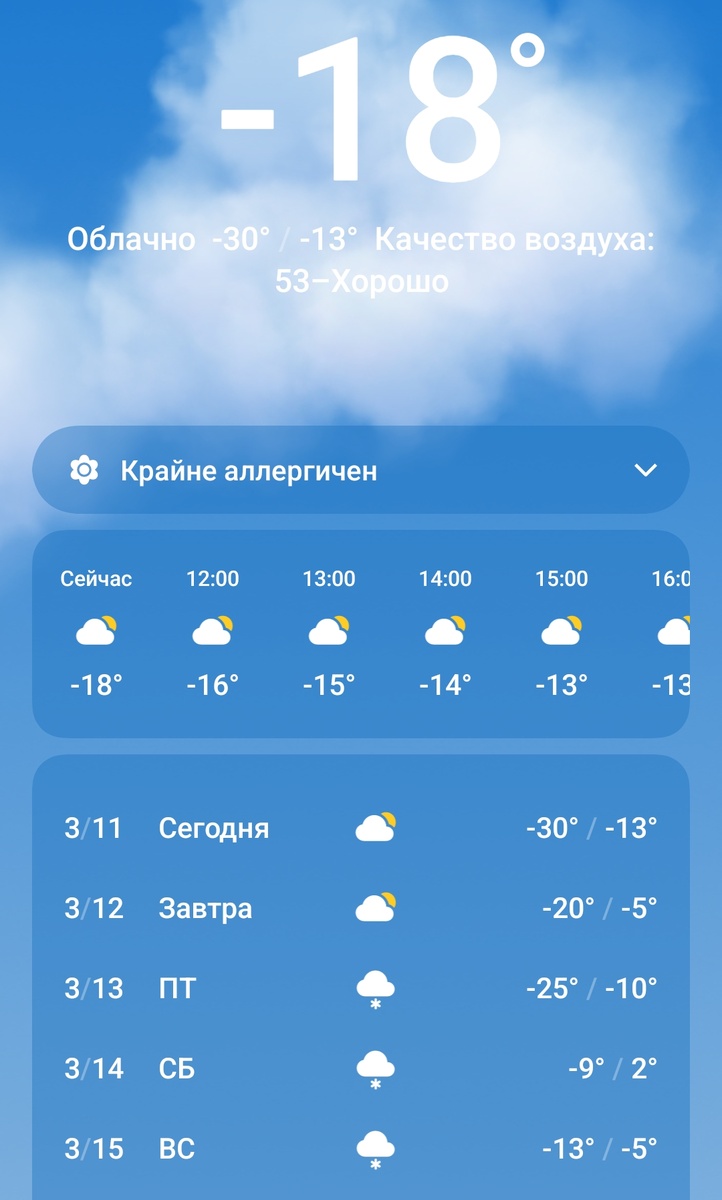This screenshot has height=1200, width=722.
Task: Select the Сейчас hourly column
Action: point(95,630)
